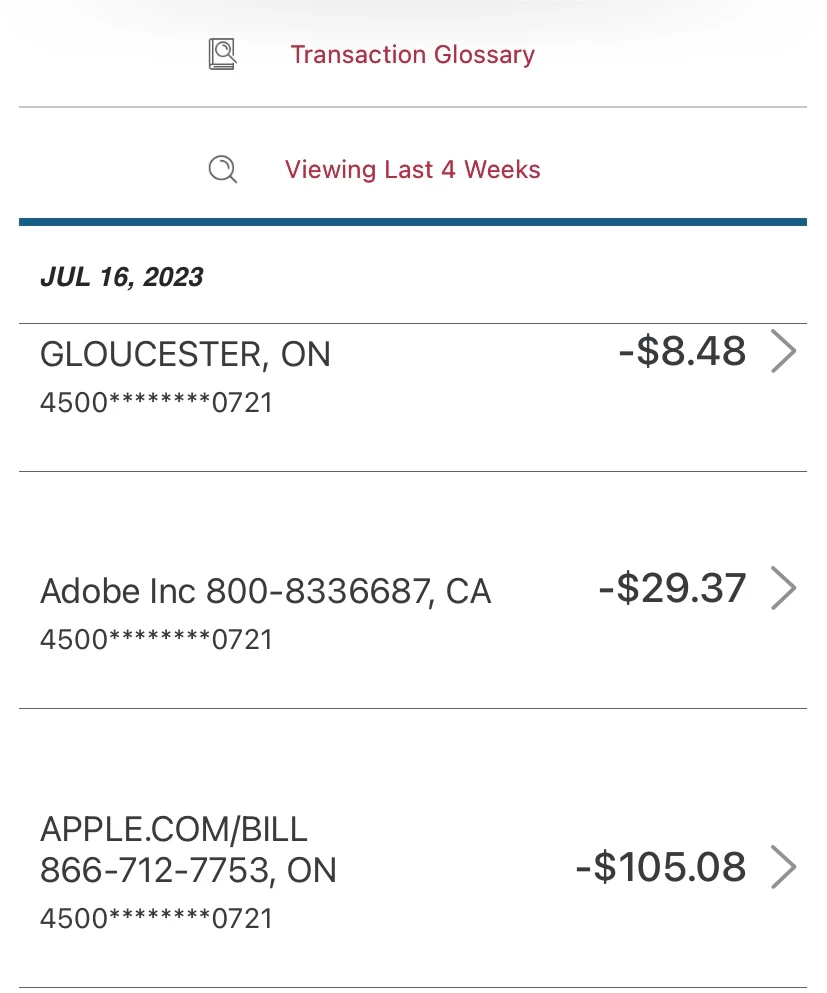Open the Transaction Glossary link
Image resolution: width=827 pixels, height=993 pixels.
pyautogui.click(x=412, y=54)
